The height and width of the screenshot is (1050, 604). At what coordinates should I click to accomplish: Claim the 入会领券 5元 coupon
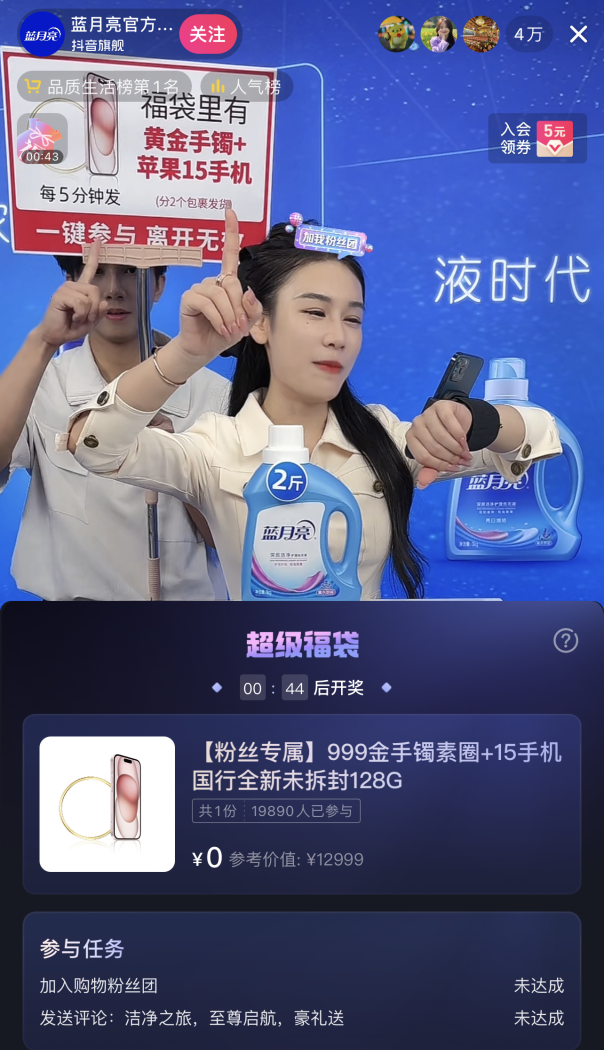click(x=537, y=138)
